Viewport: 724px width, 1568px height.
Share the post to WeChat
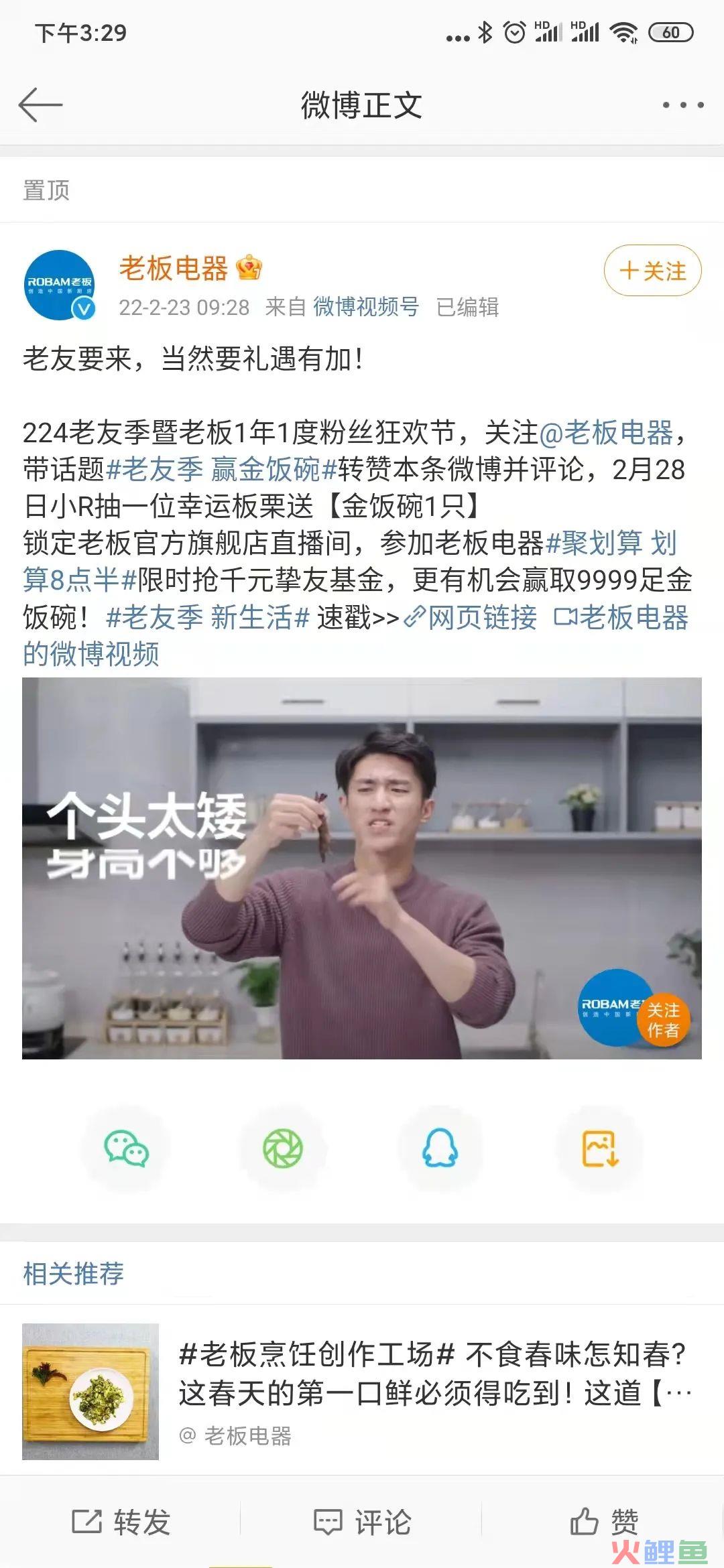coord(126,1149)
